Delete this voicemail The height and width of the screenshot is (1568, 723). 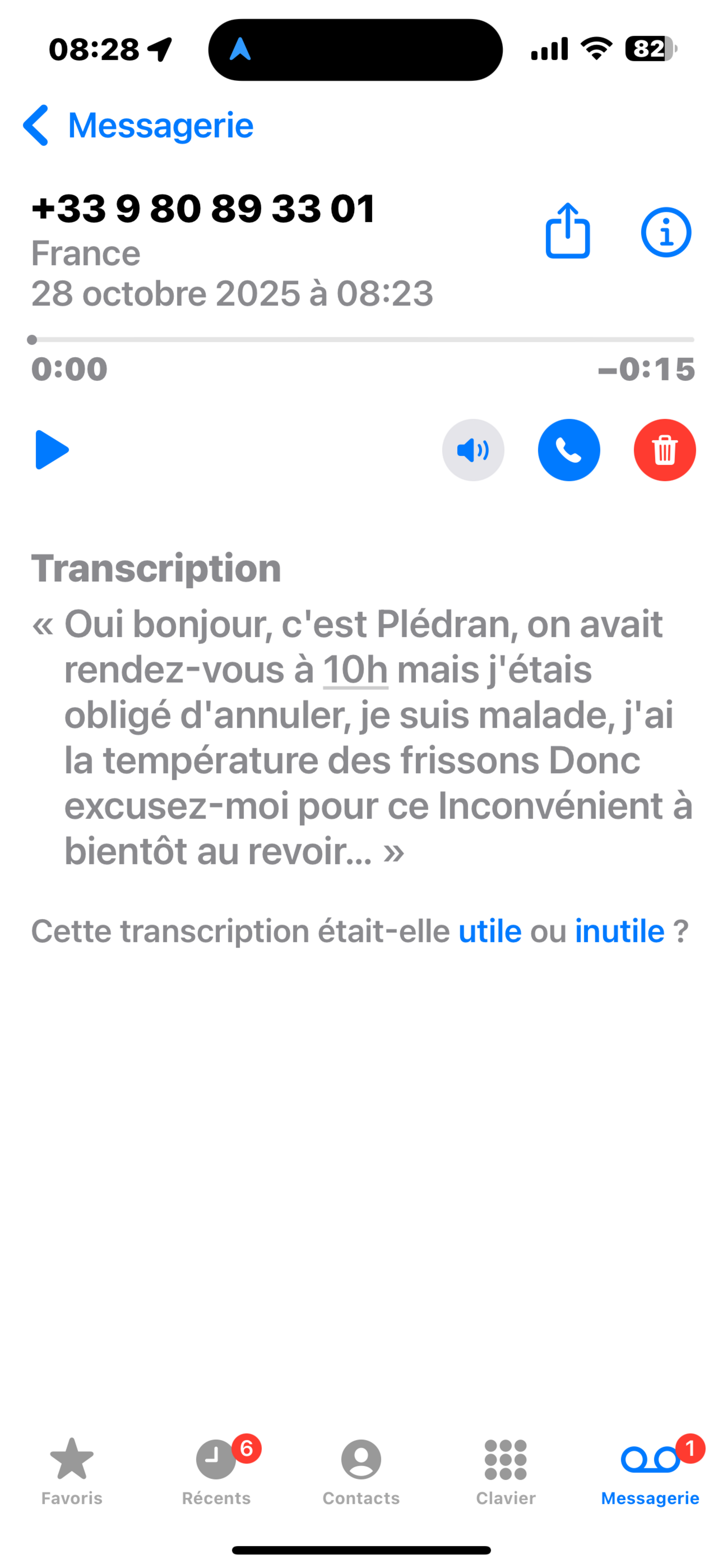tap(664, 450)
